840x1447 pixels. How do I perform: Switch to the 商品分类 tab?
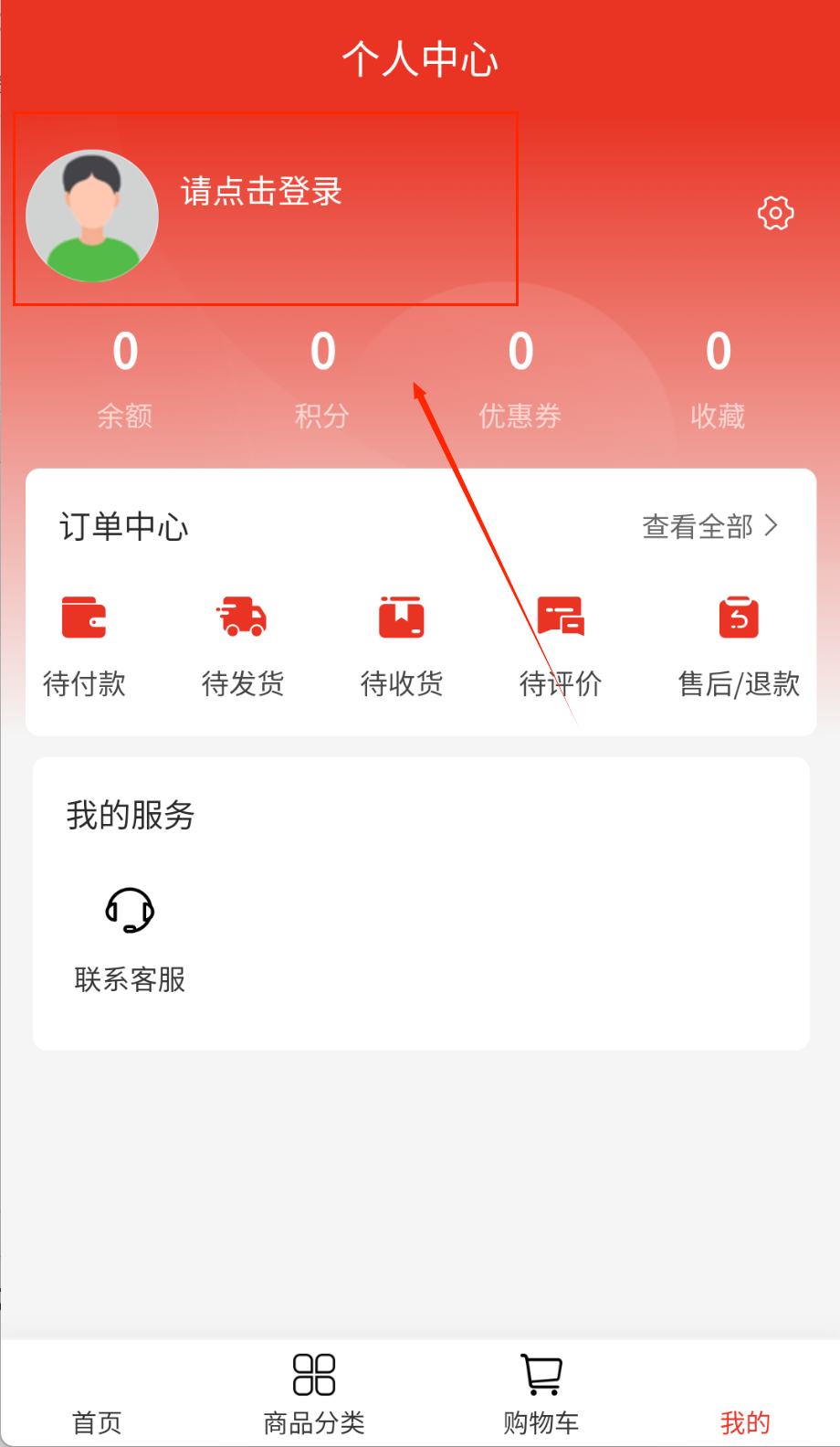click(x=314, y=1394)
